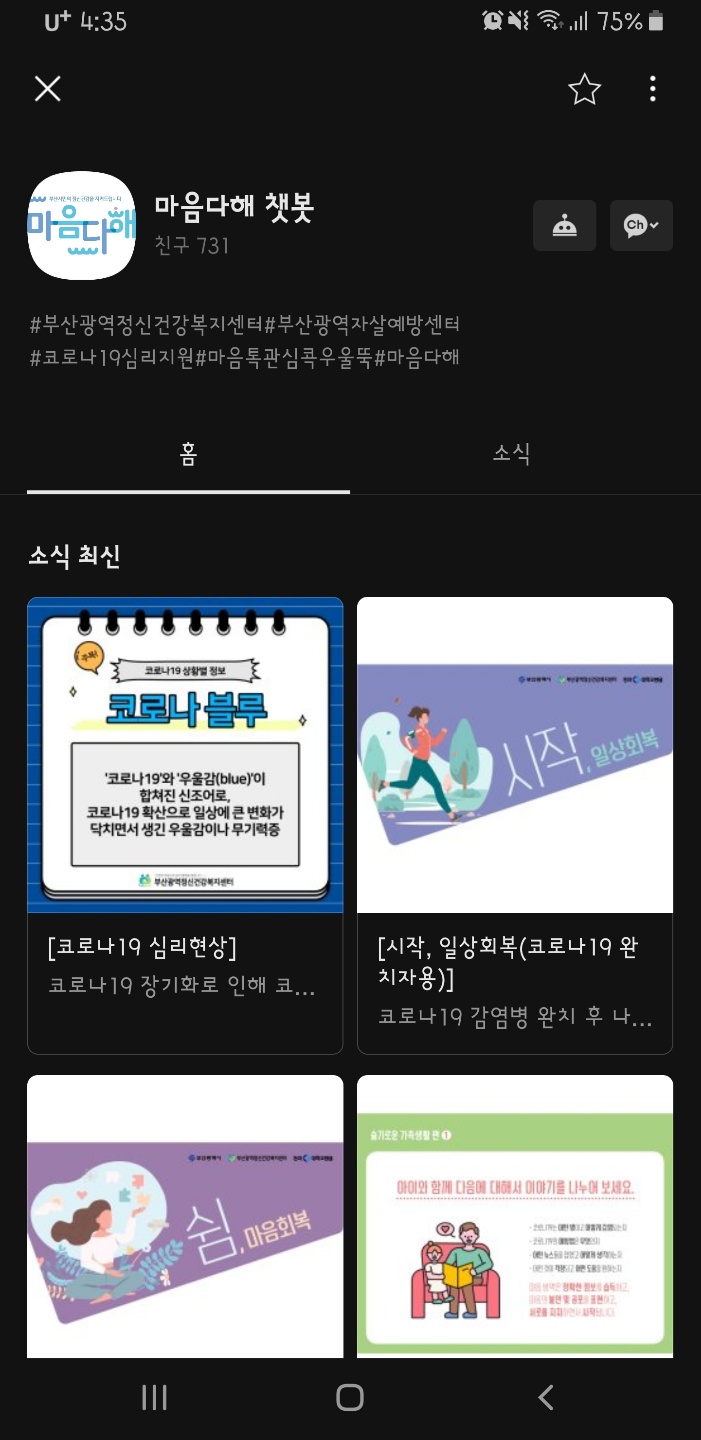
Task: Open recent apps from navigation bar
Action: coord(154,1397)
